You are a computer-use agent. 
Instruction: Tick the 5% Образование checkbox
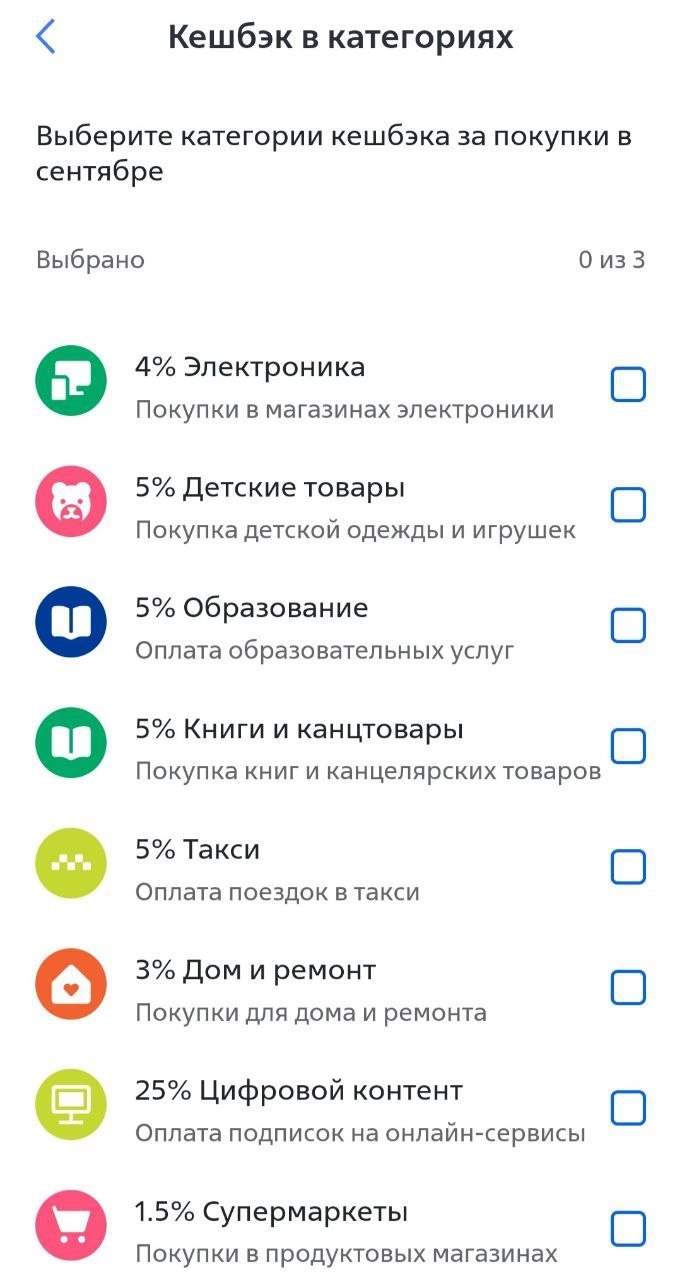(628, 626)
